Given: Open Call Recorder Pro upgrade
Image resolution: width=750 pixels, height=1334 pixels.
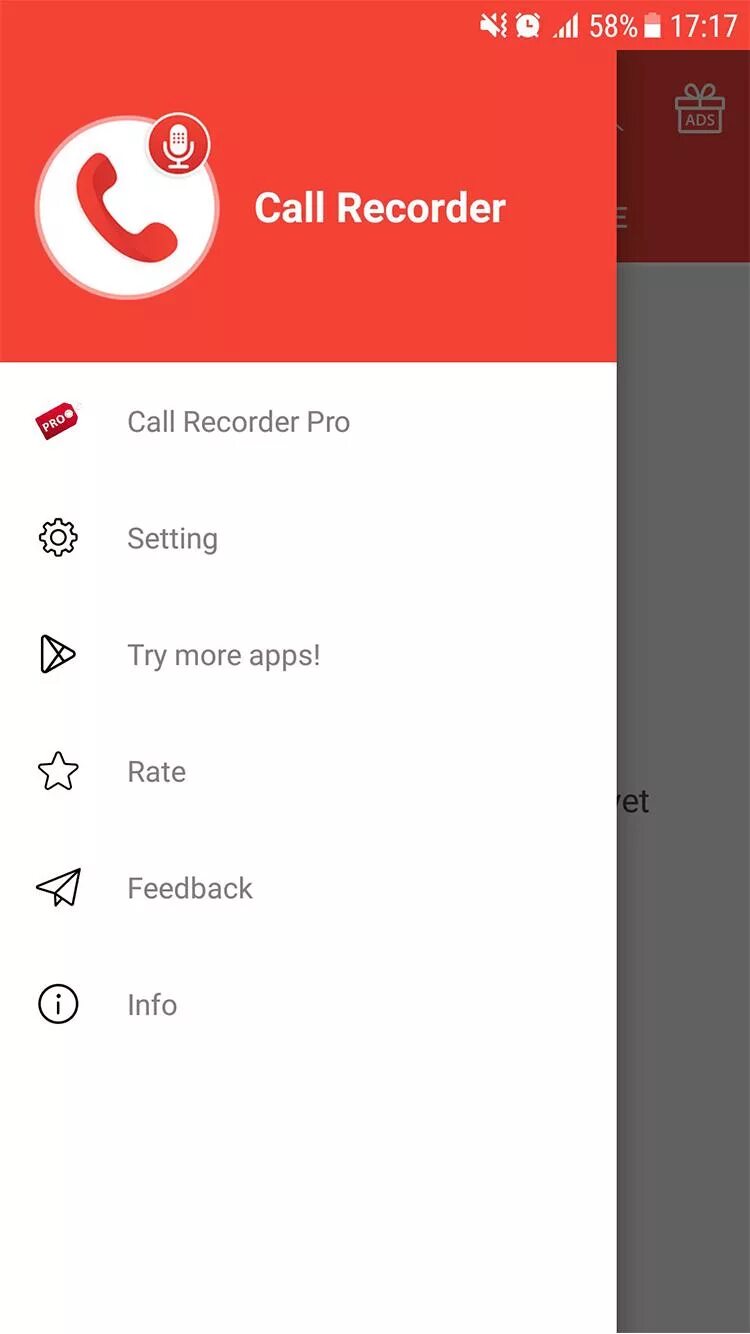Looking at the screenshot, I should tap(238, 422).
